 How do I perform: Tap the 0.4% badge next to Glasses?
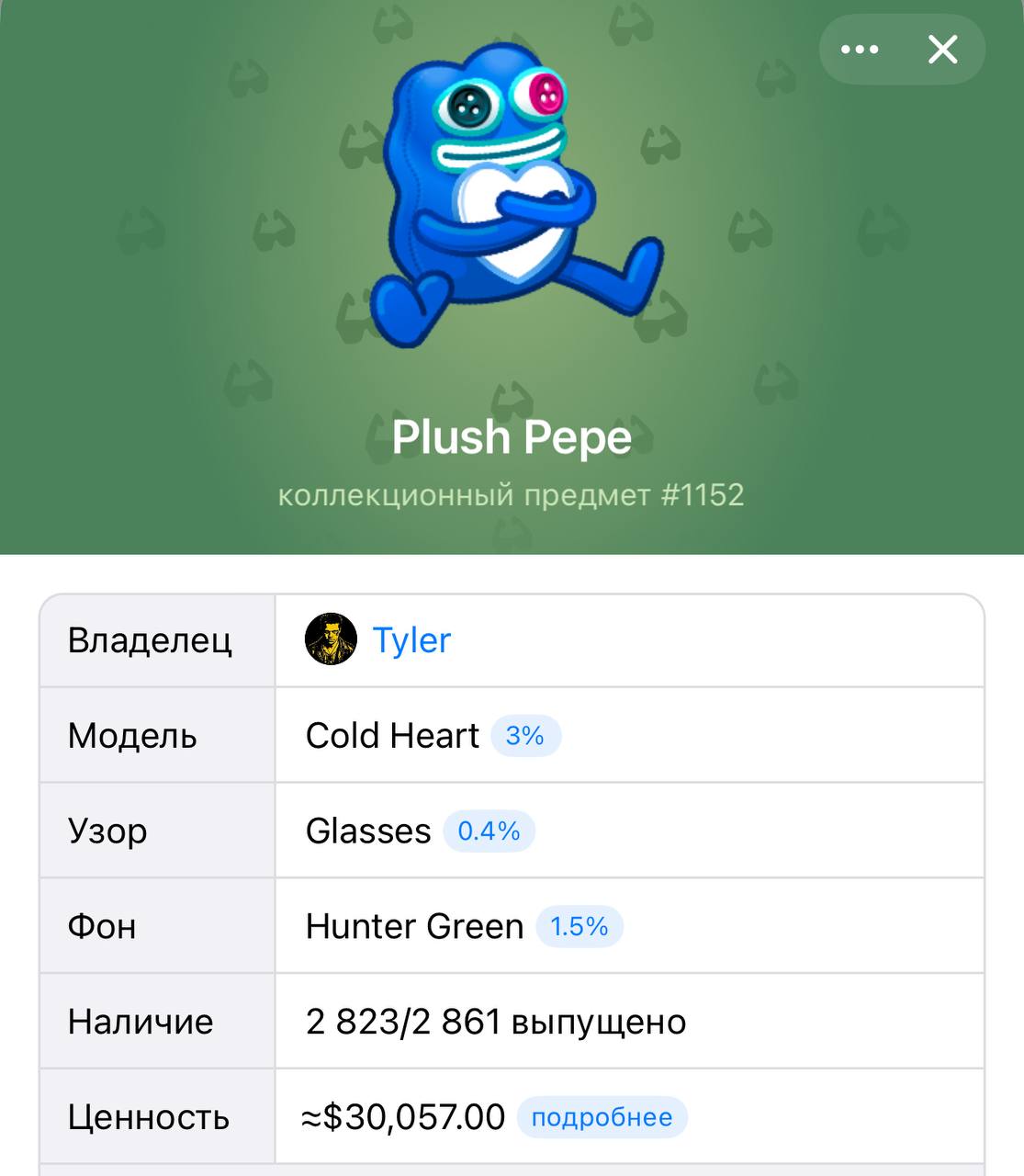pos(489,831)
